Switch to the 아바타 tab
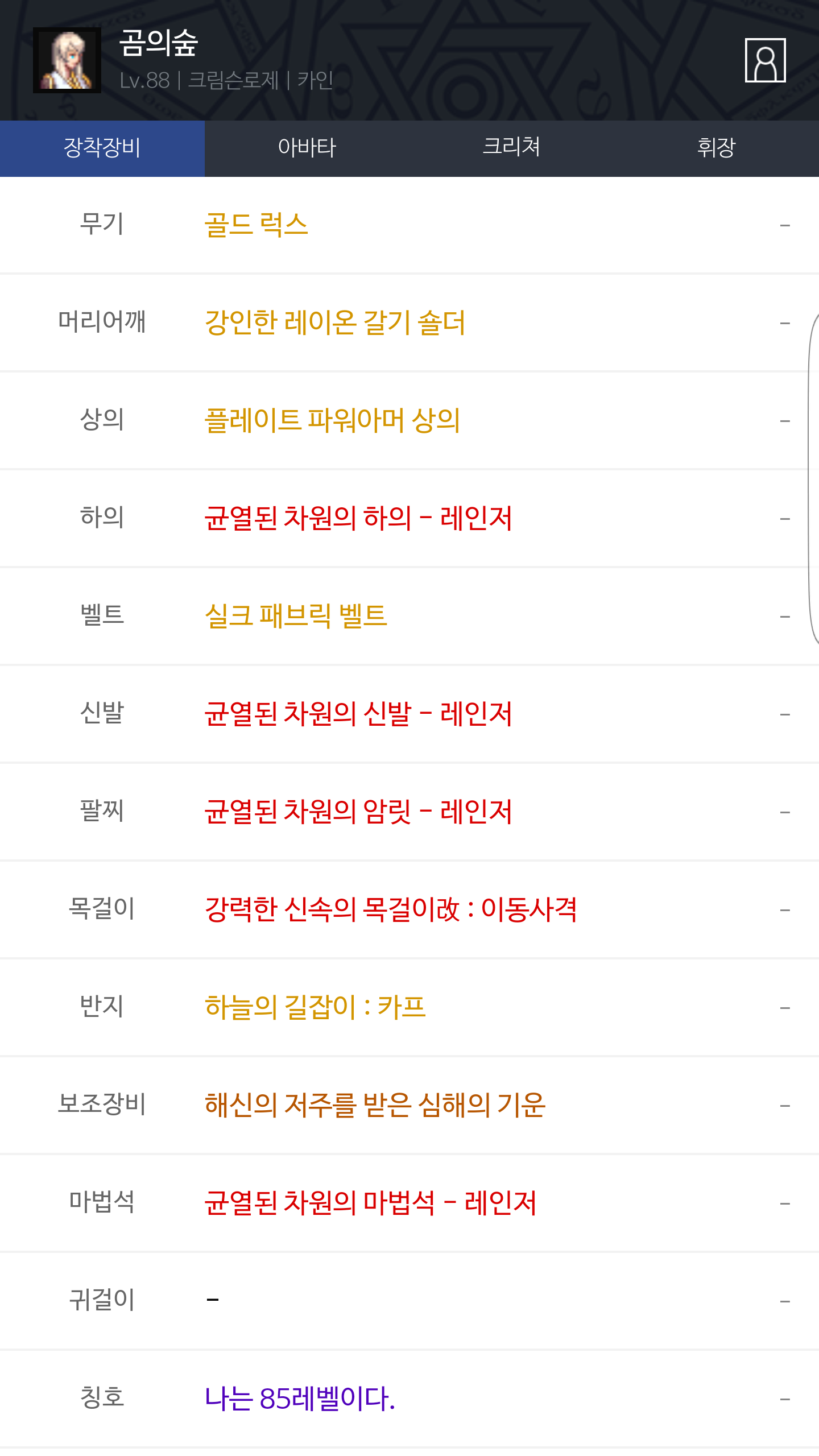 tap(307, 148)
